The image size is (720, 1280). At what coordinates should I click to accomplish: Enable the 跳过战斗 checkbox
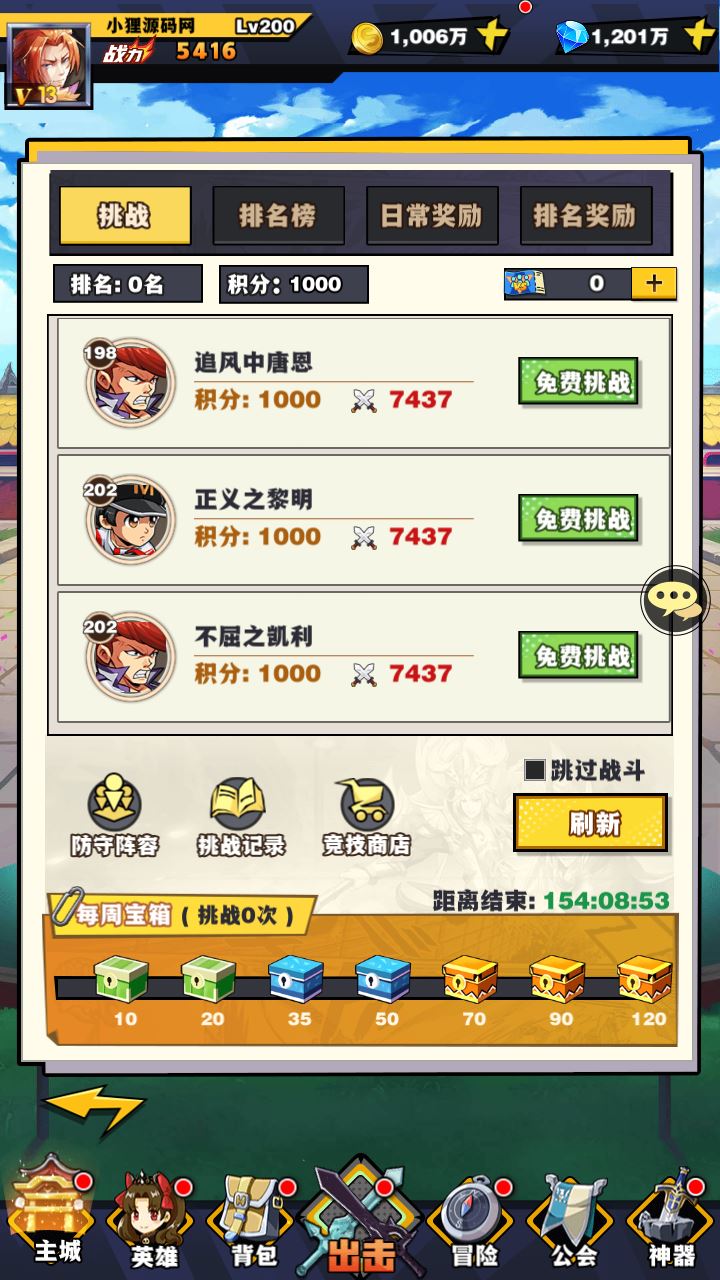coord(535,770)
